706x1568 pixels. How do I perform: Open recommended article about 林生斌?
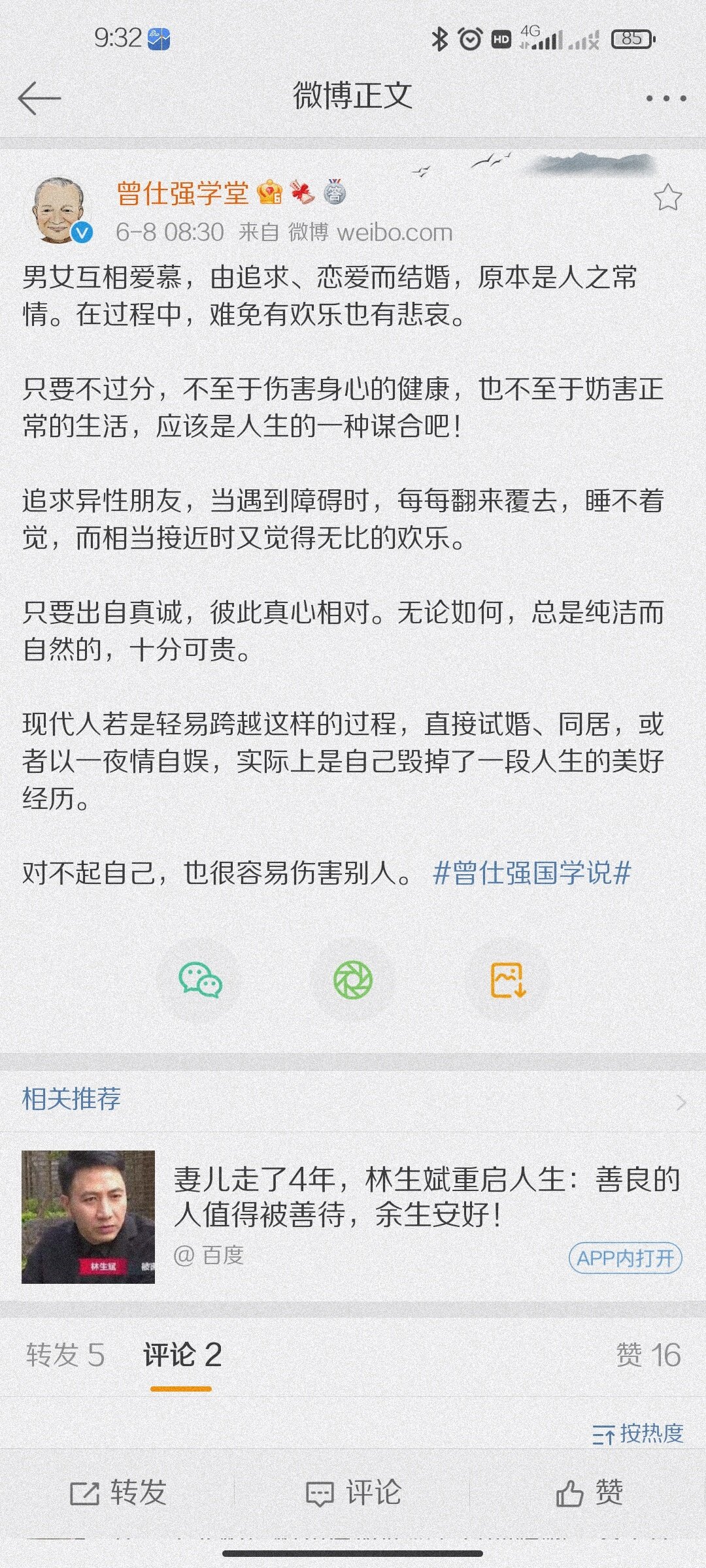[426, 1197]
